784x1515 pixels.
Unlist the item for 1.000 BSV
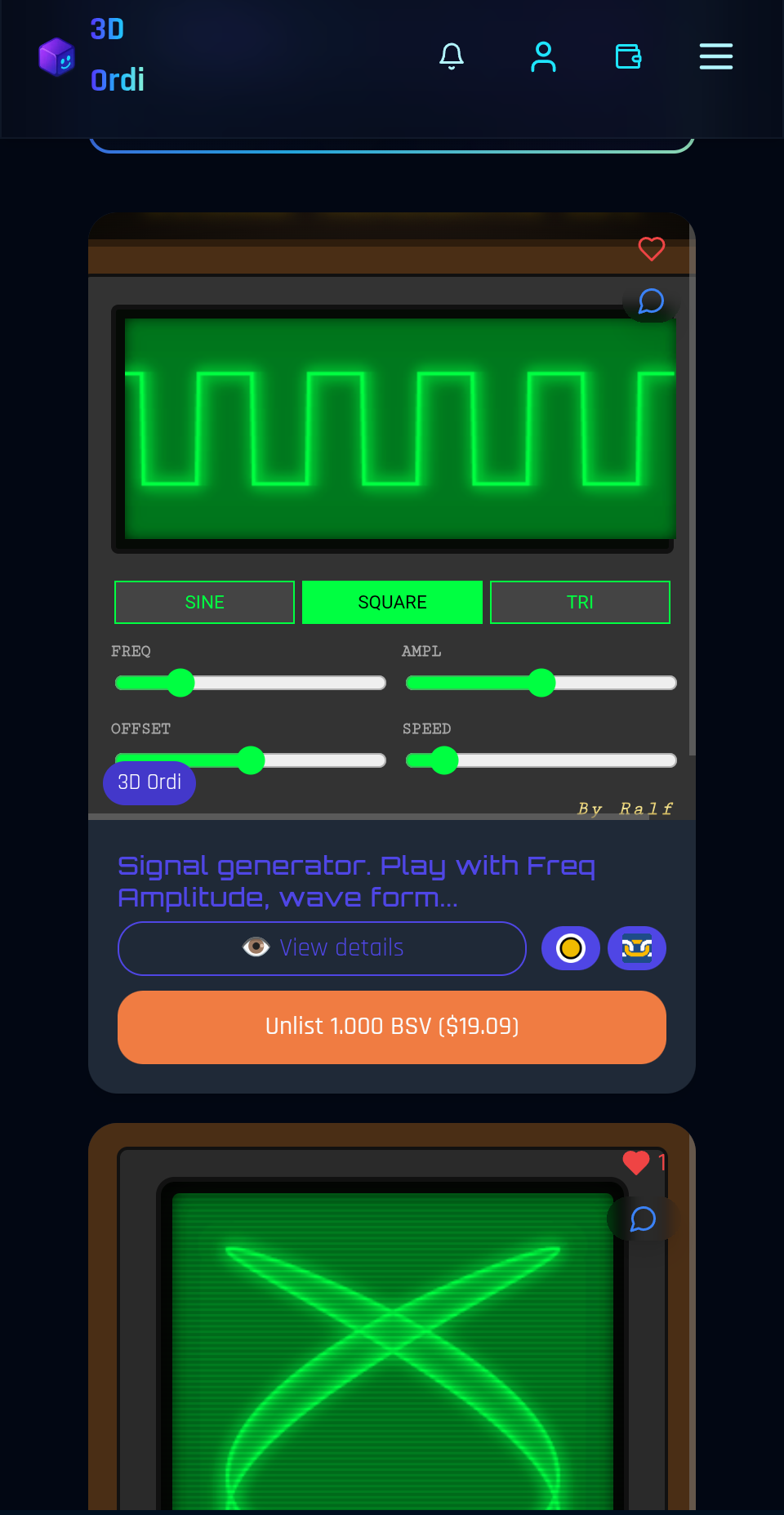pos(392,1027)
